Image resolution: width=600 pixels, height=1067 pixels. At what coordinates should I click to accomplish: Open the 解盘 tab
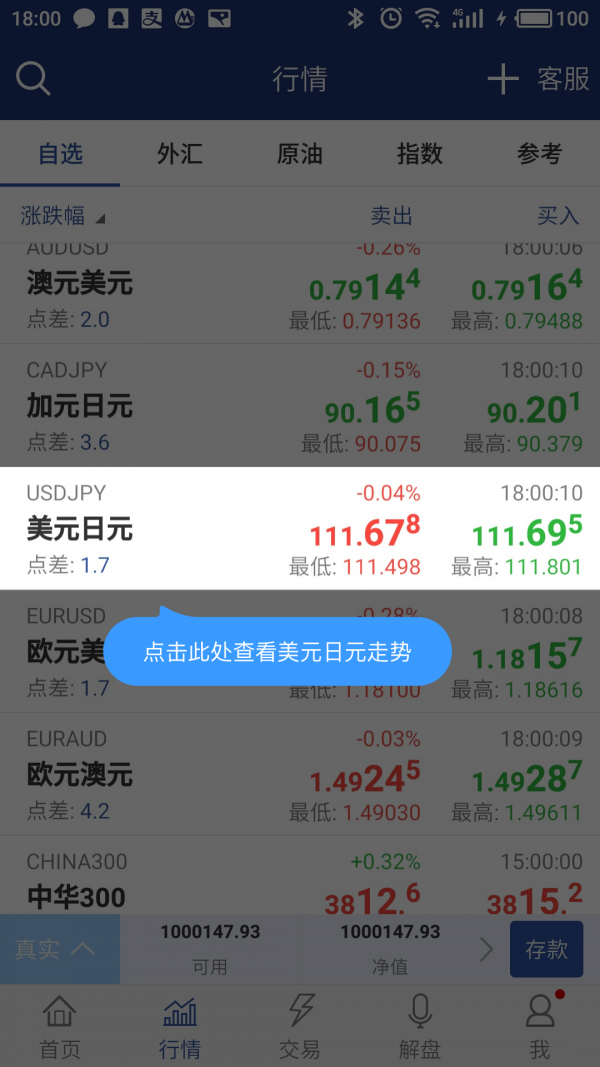[420, 1026]
